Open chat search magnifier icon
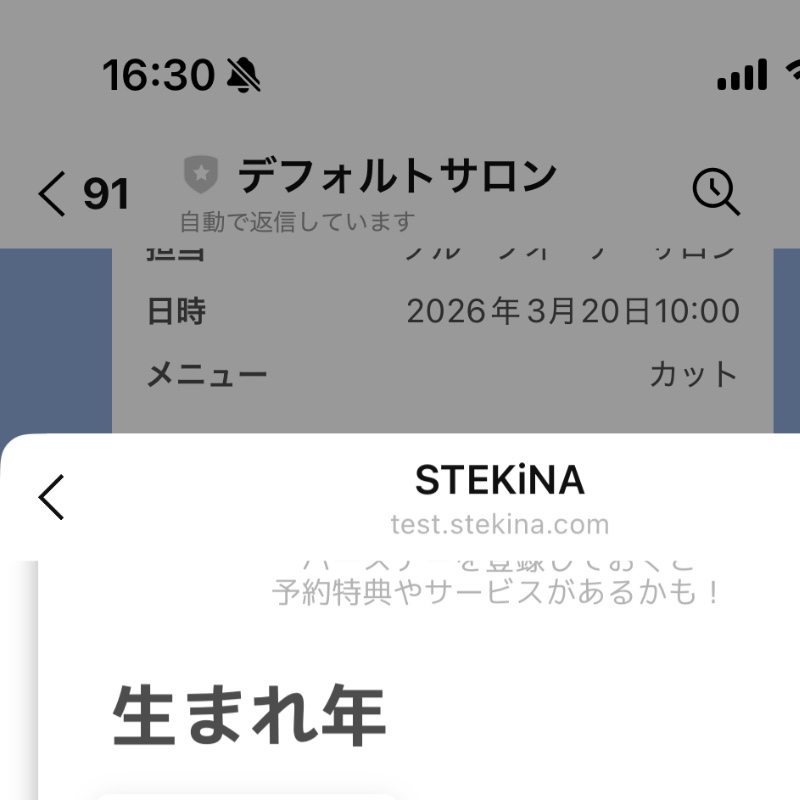This screenshot has height=800, width=800. click(x=716, y=191)
